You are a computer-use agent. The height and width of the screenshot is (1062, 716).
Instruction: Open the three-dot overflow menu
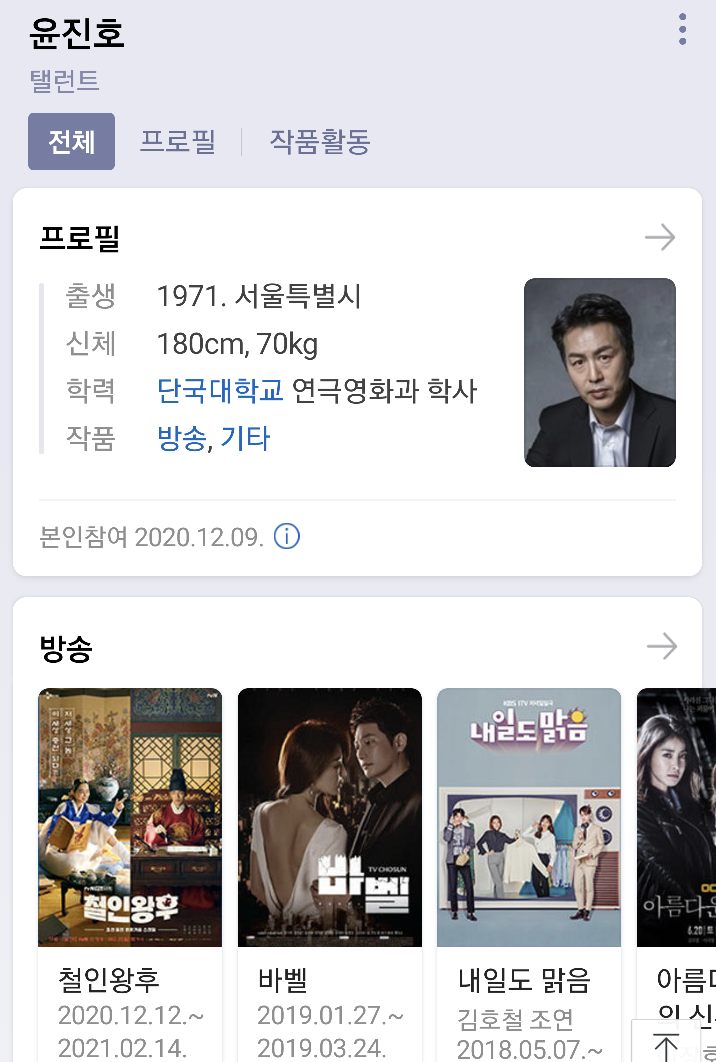682,29
